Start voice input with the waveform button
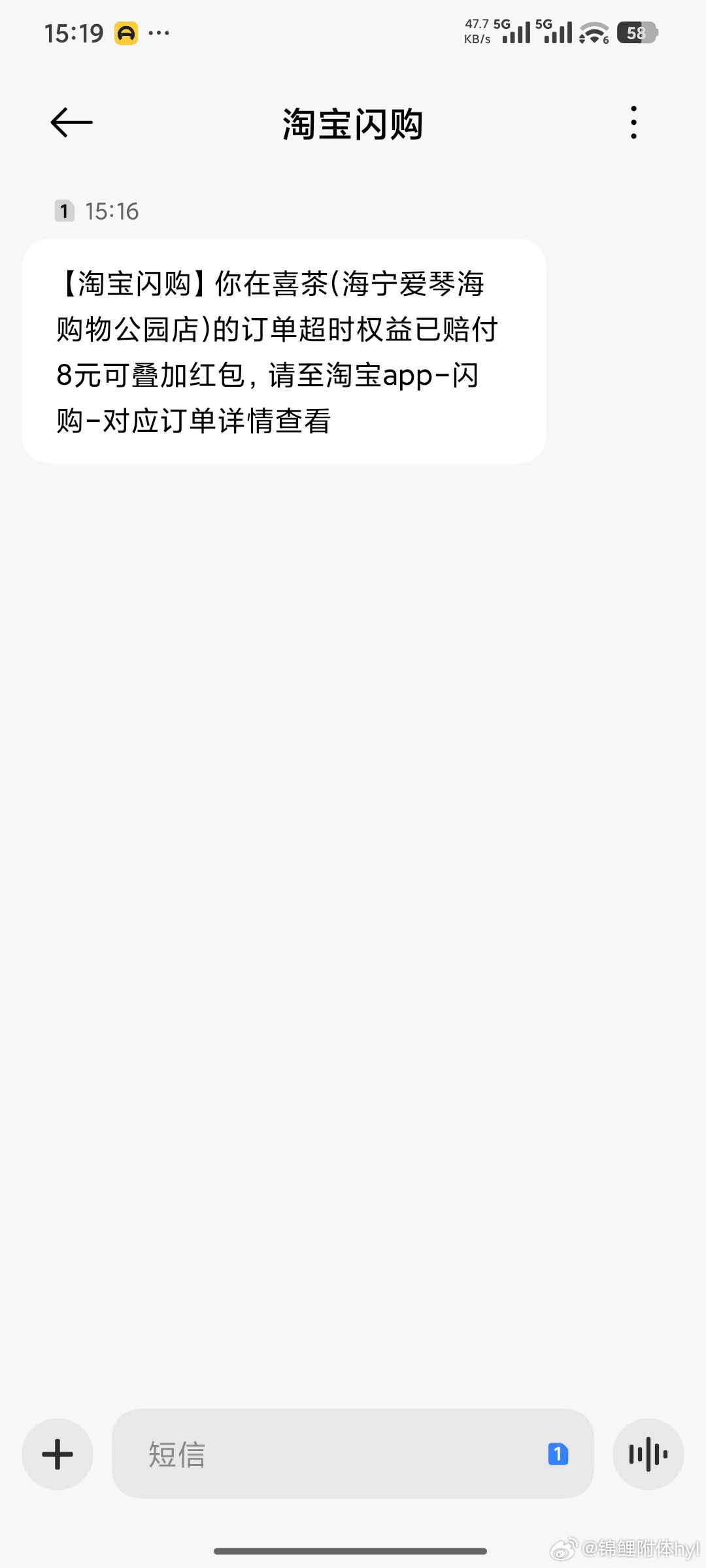This screenshot has height=1568, width=706. click(648, 1454)
